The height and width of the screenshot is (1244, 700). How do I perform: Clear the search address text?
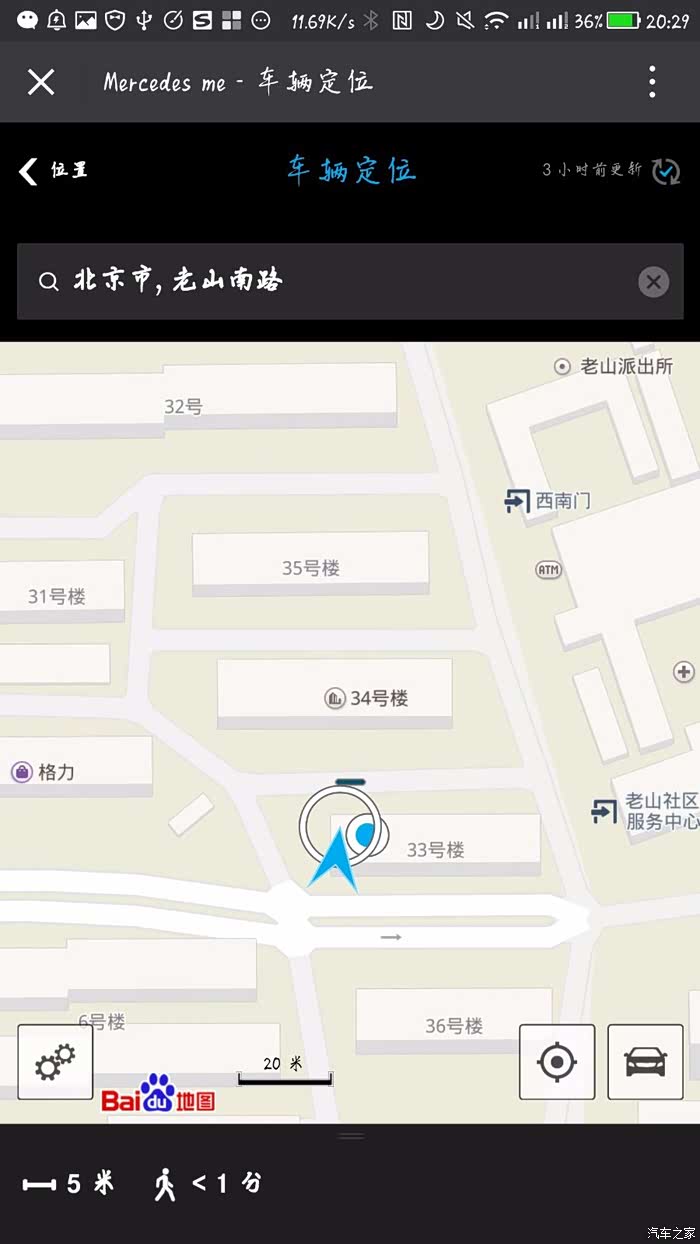tap(653, 282)
